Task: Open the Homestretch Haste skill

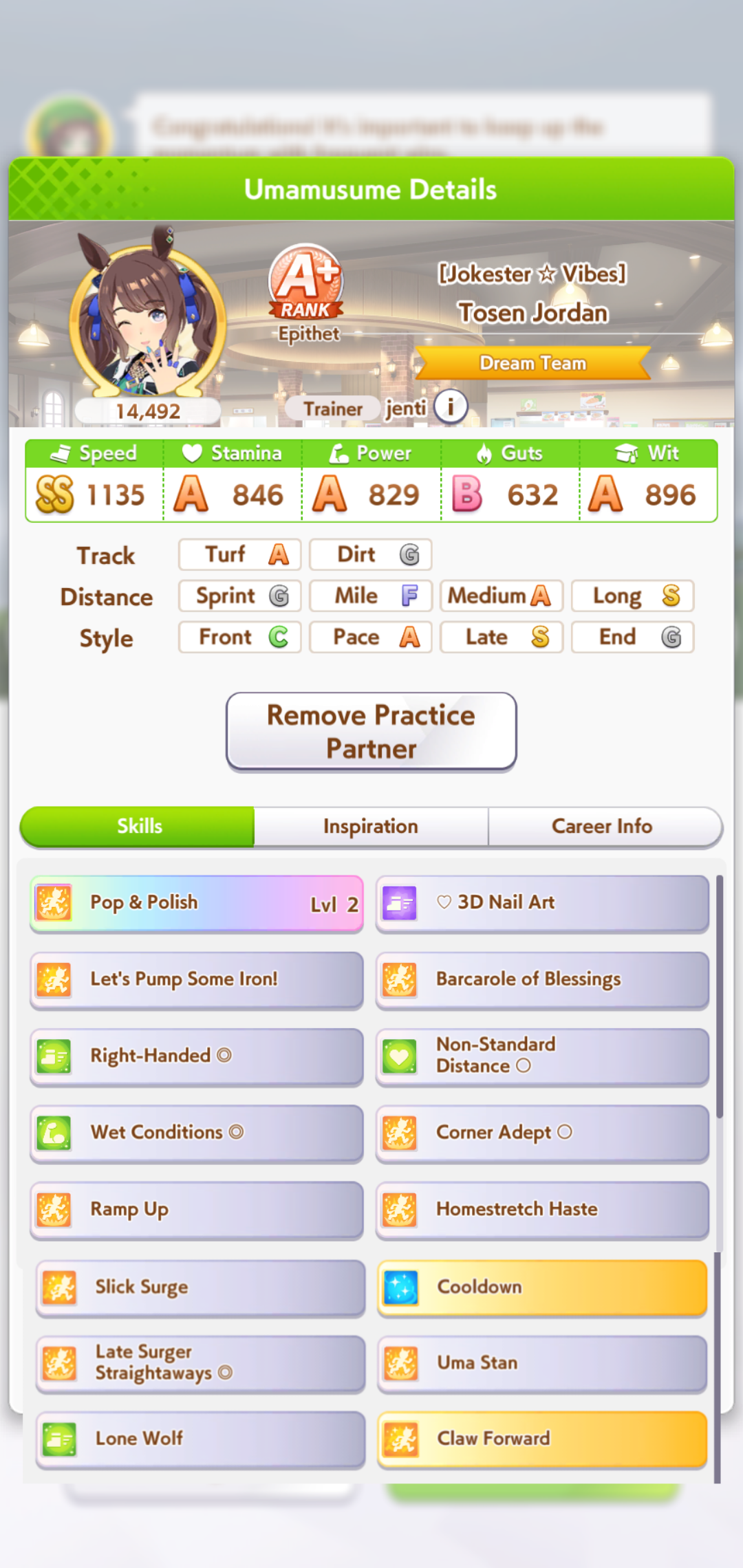Action: pyautogui.click(x=542, y=1210)
